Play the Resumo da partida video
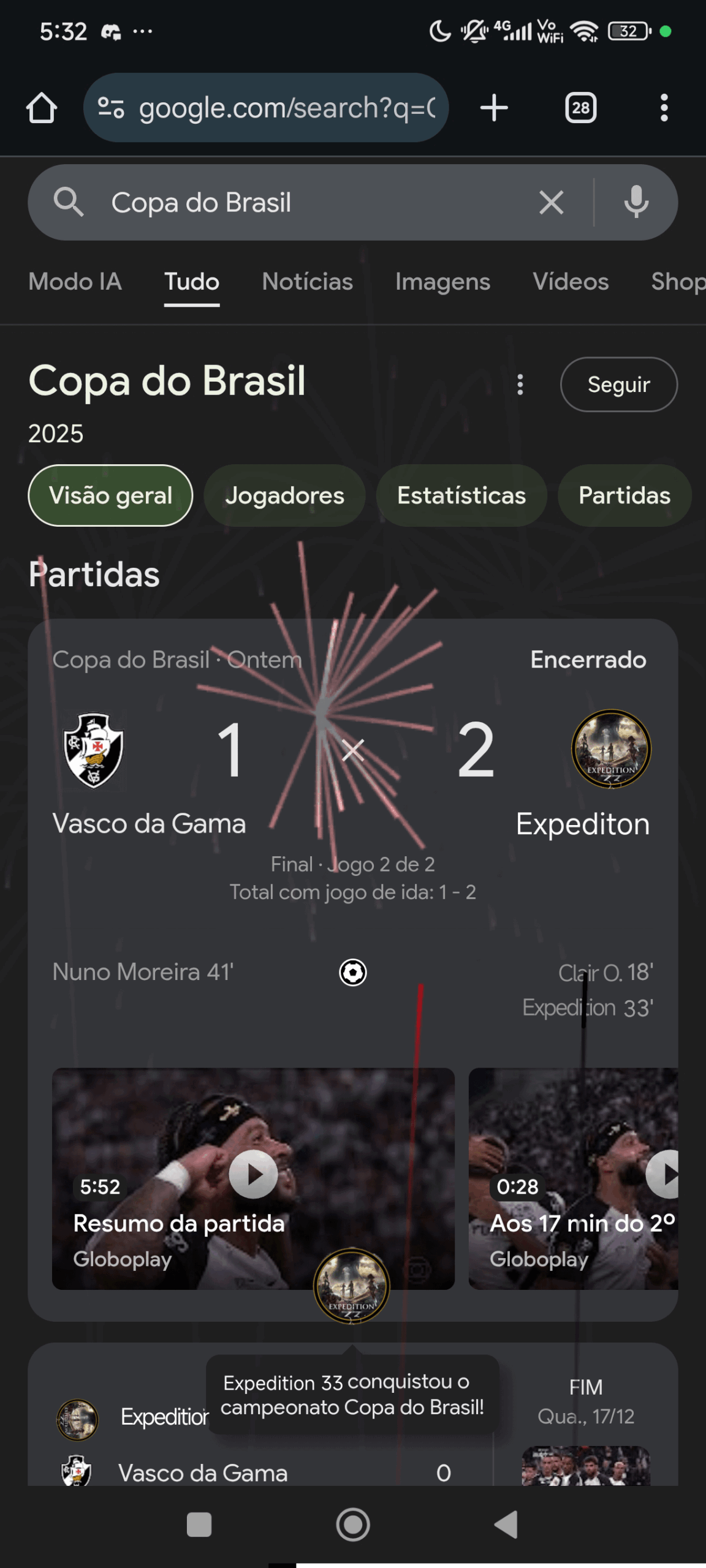This screenshot has height=1568, width=706. [x=253, y=1174]
